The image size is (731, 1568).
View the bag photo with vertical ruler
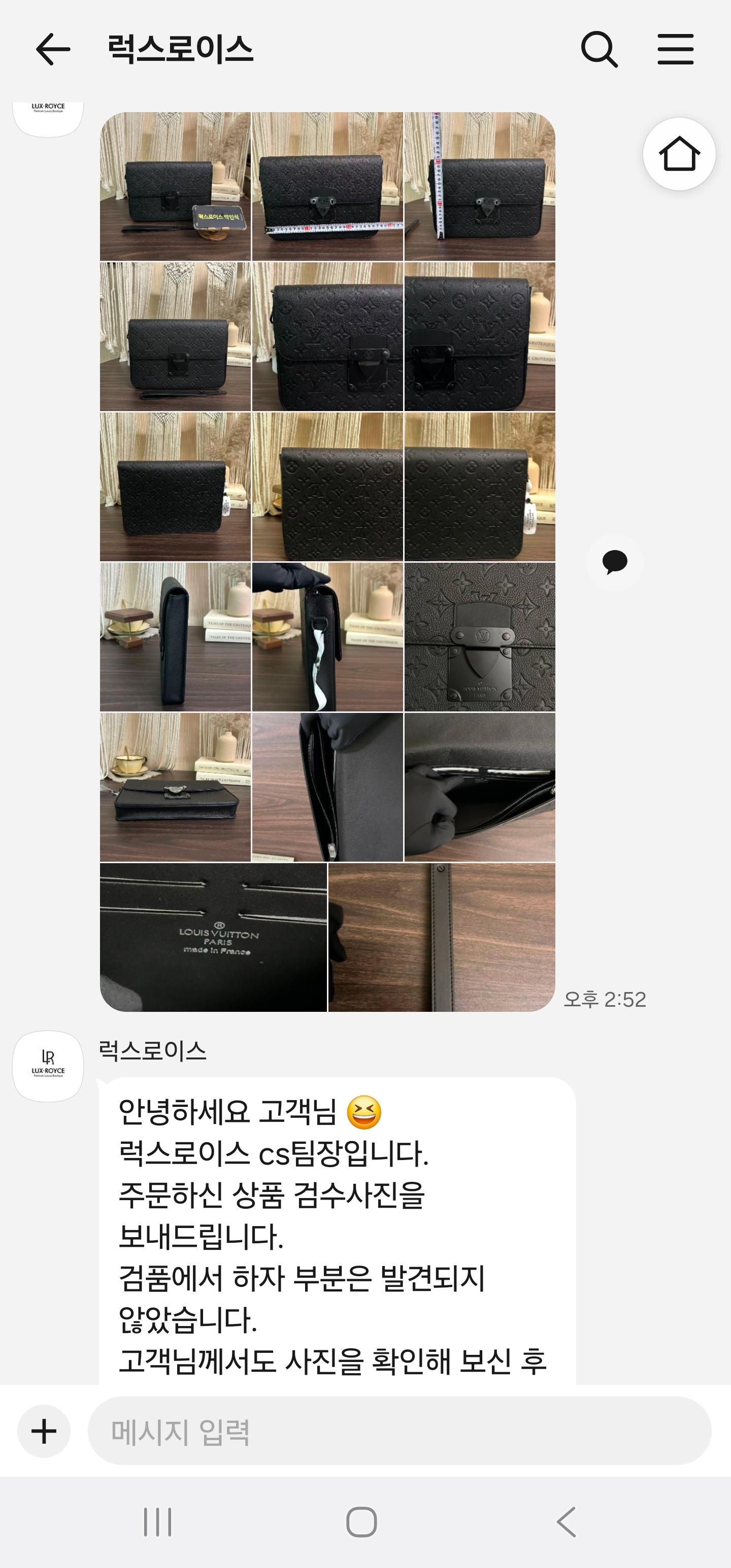(x=479, y=186)
